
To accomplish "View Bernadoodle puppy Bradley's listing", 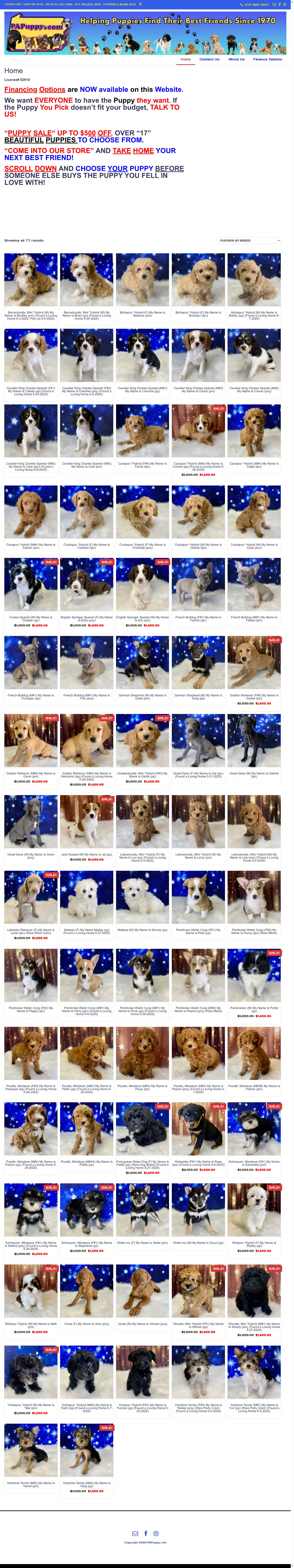I will [x=31, y=280].
